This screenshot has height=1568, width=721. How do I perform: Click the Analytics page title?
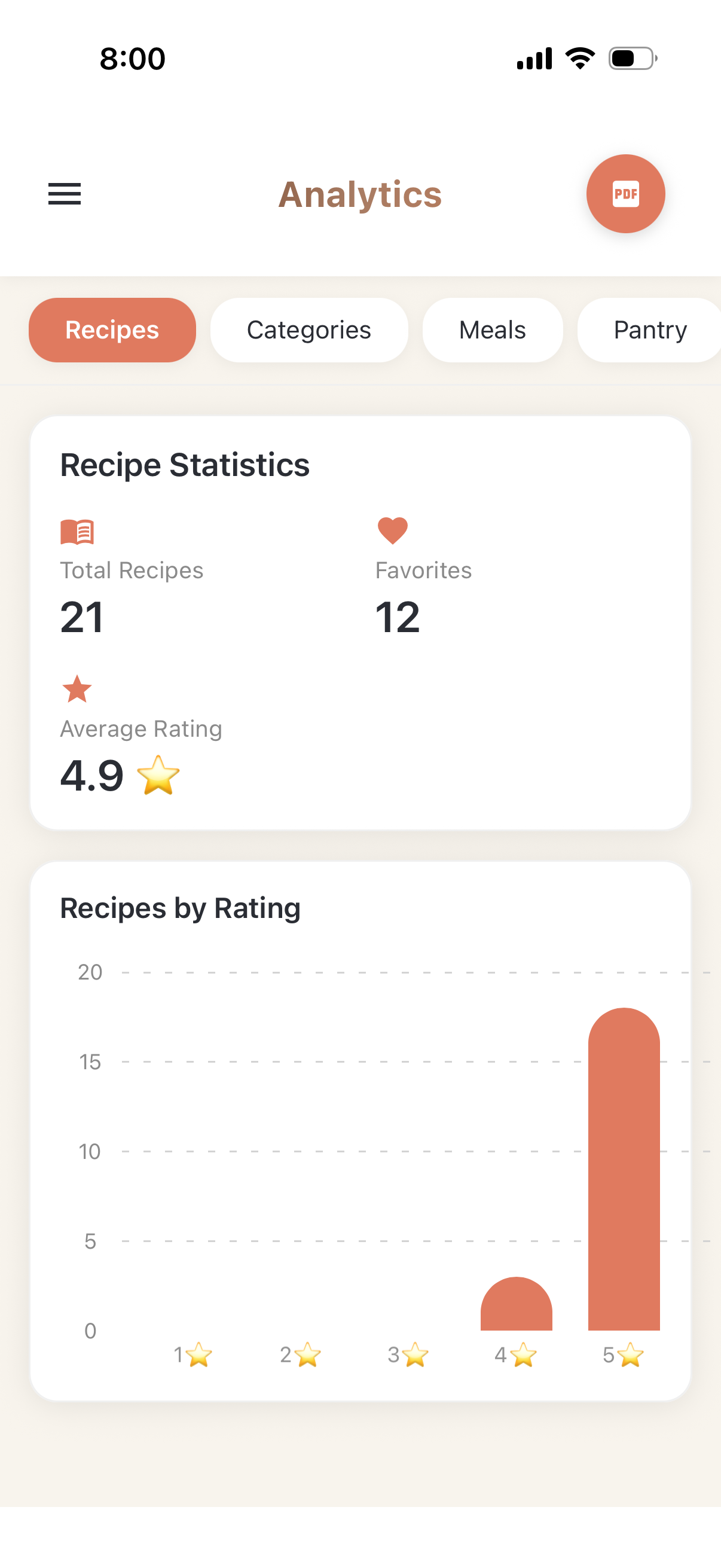[359, 194]
